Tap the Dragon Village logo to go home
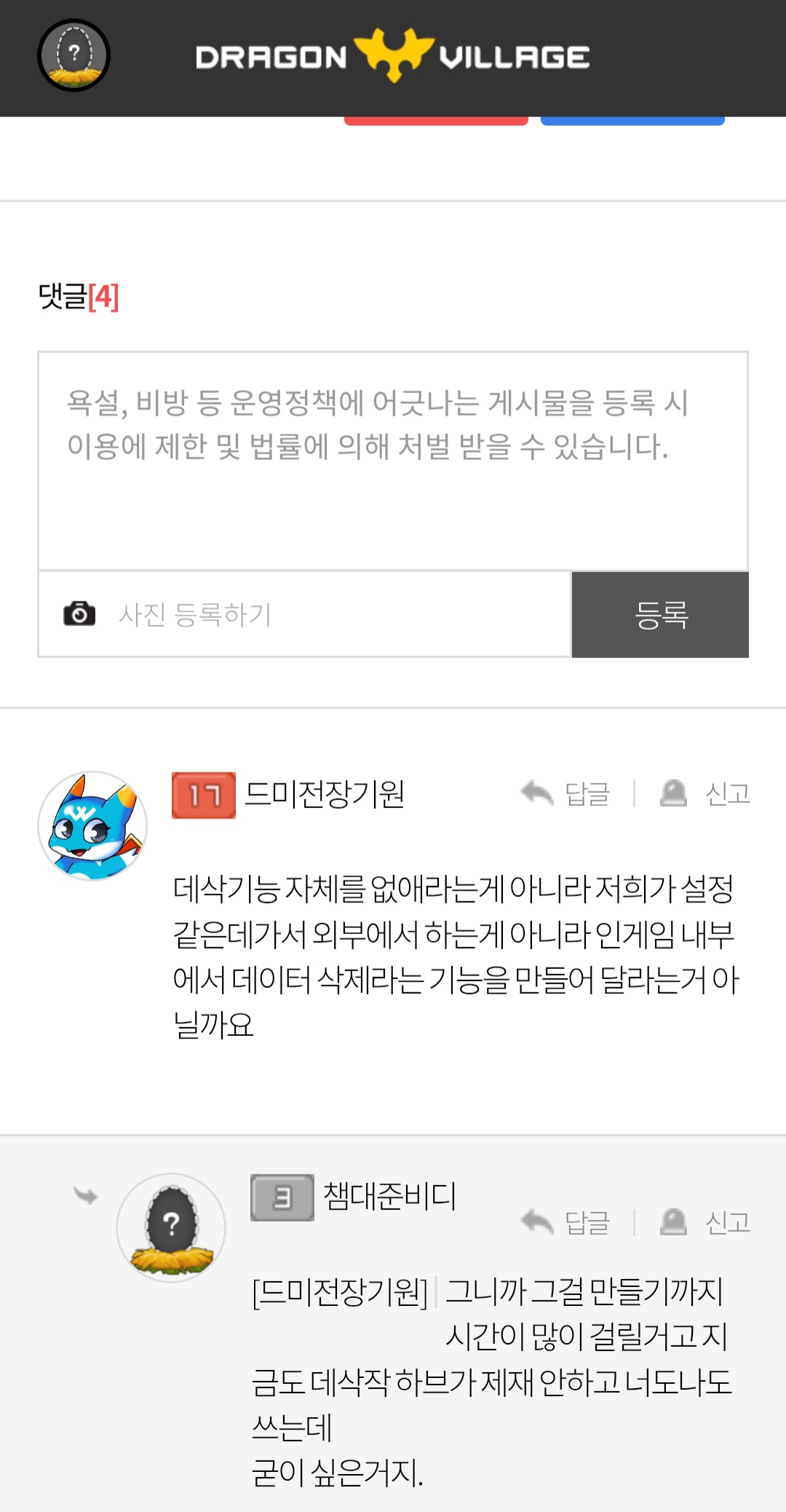786x1512 pixels. pyautogui.click(x=392, y=56)
